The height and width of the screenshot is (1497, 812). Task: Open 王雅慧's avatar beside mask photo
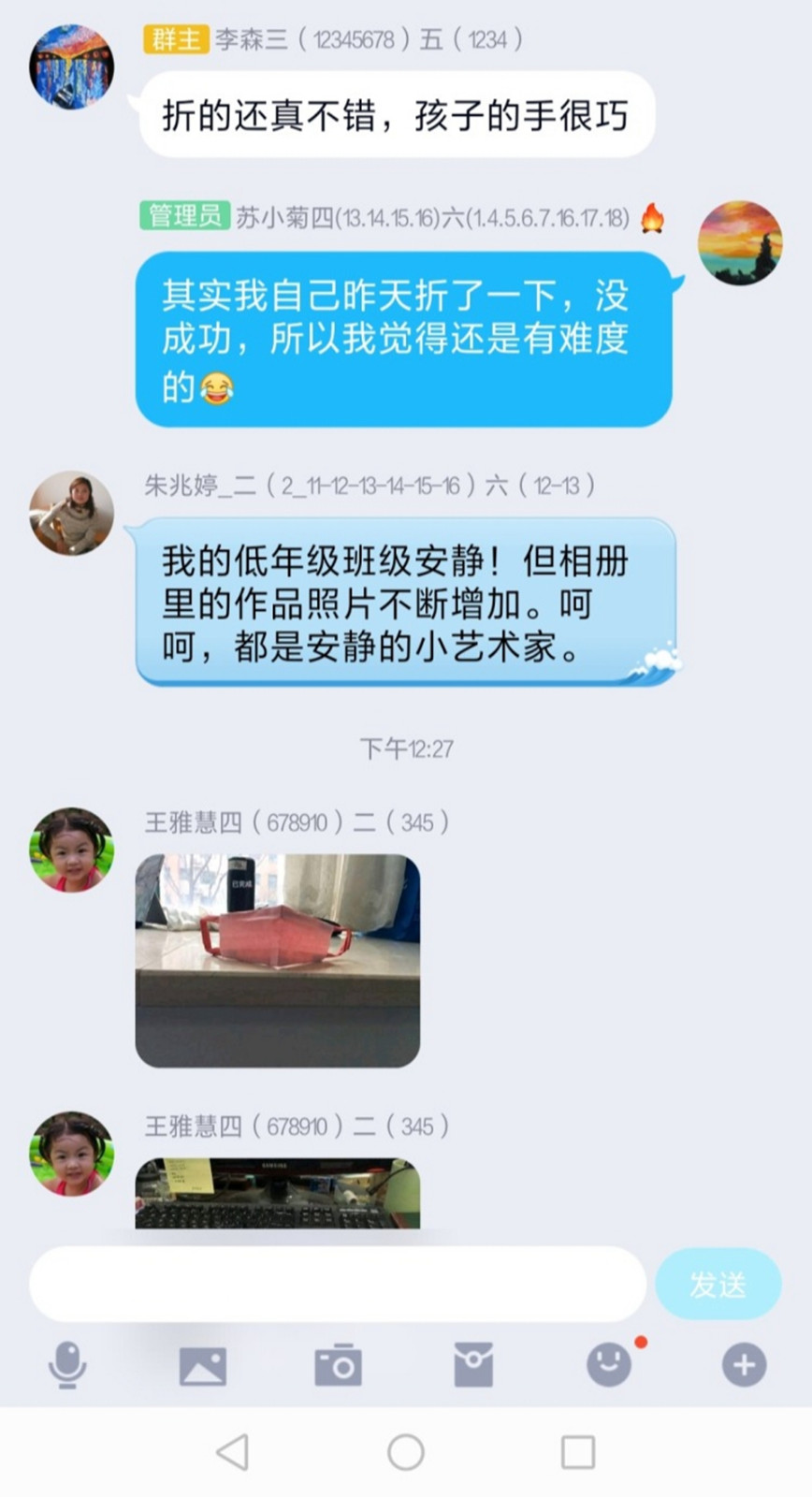[x=71, y=850]
